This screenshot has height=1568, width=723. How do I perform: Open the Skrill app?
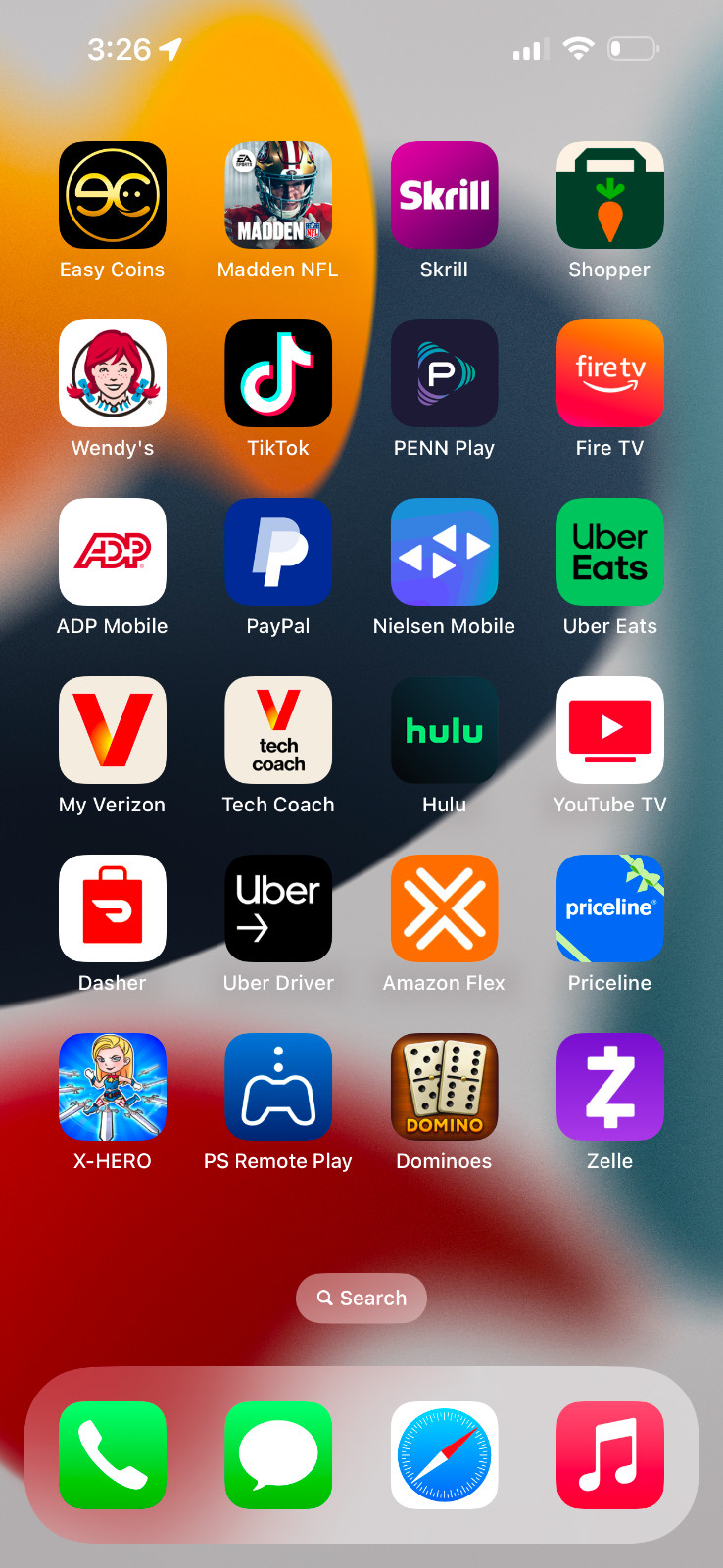444,195
